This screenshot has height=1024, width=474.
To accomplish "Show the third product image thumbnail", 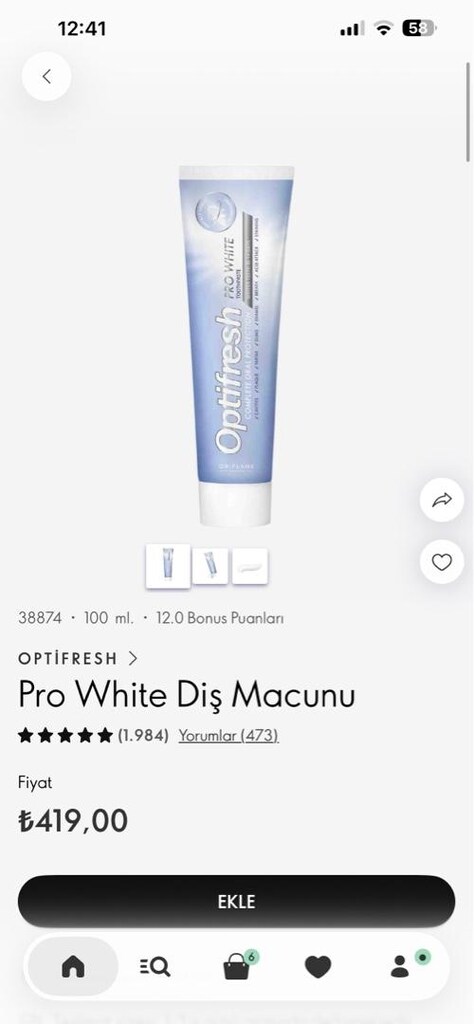I will coord(250,566).
